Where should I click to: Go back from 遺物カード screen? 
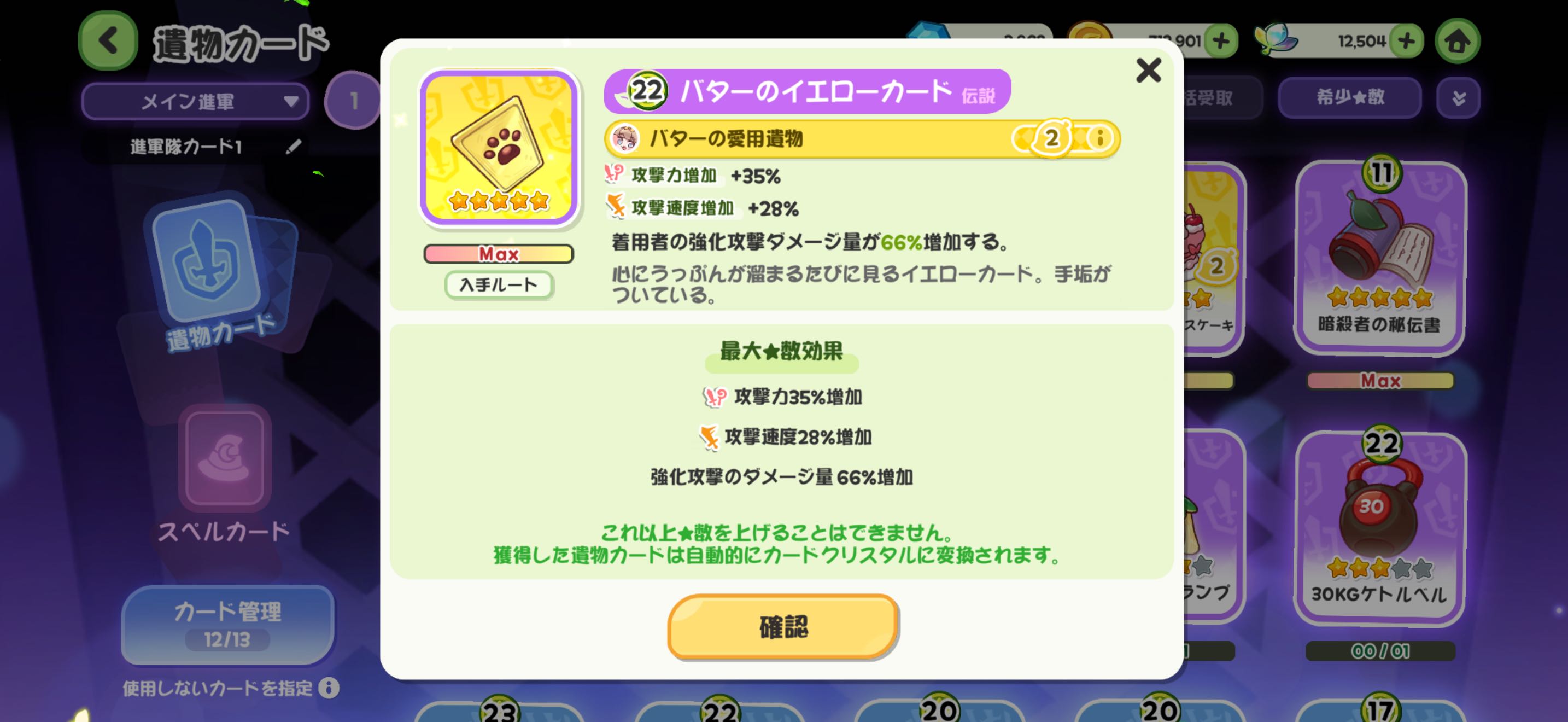point(108,42)
